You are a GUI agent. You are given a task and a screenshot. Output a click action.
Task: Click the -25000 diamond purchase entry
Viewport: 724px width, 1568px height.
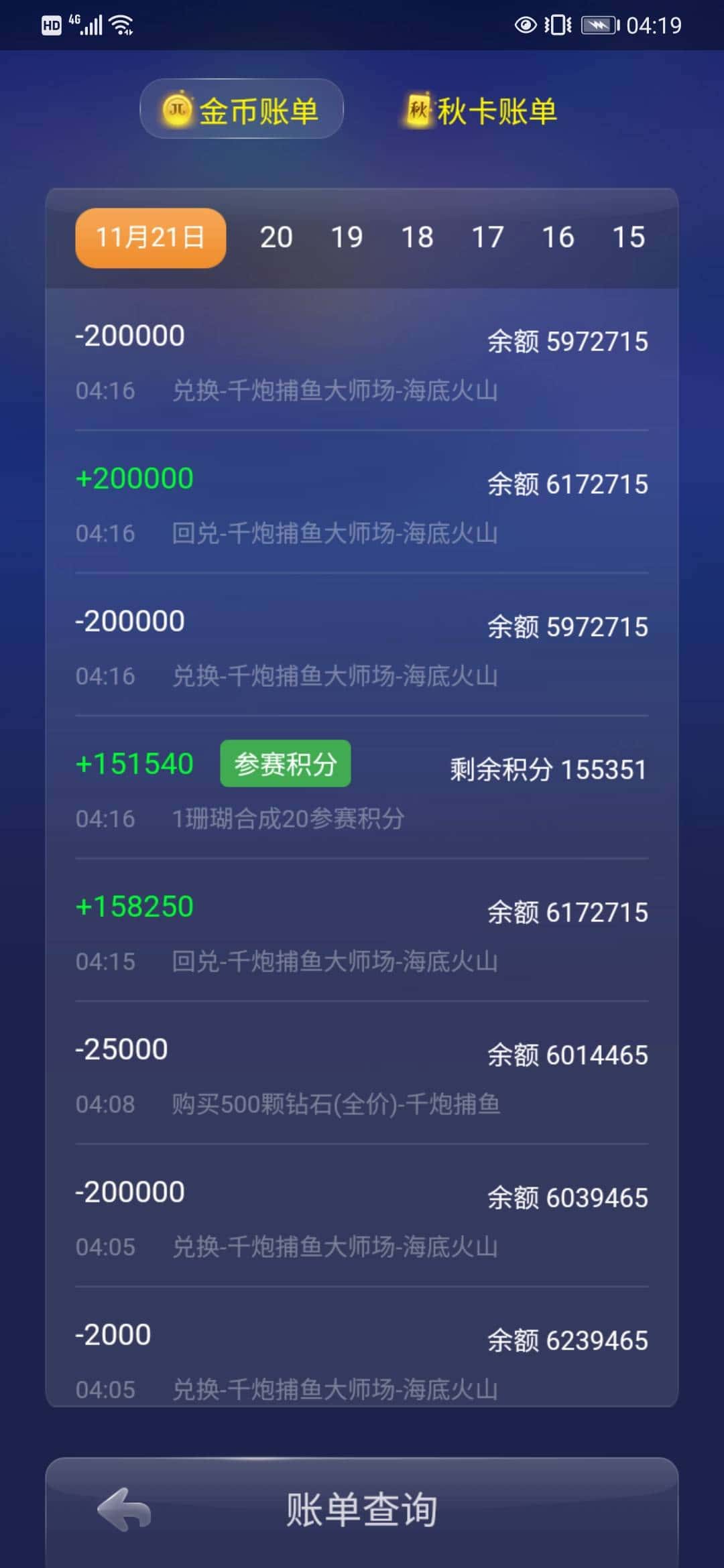362,1072
